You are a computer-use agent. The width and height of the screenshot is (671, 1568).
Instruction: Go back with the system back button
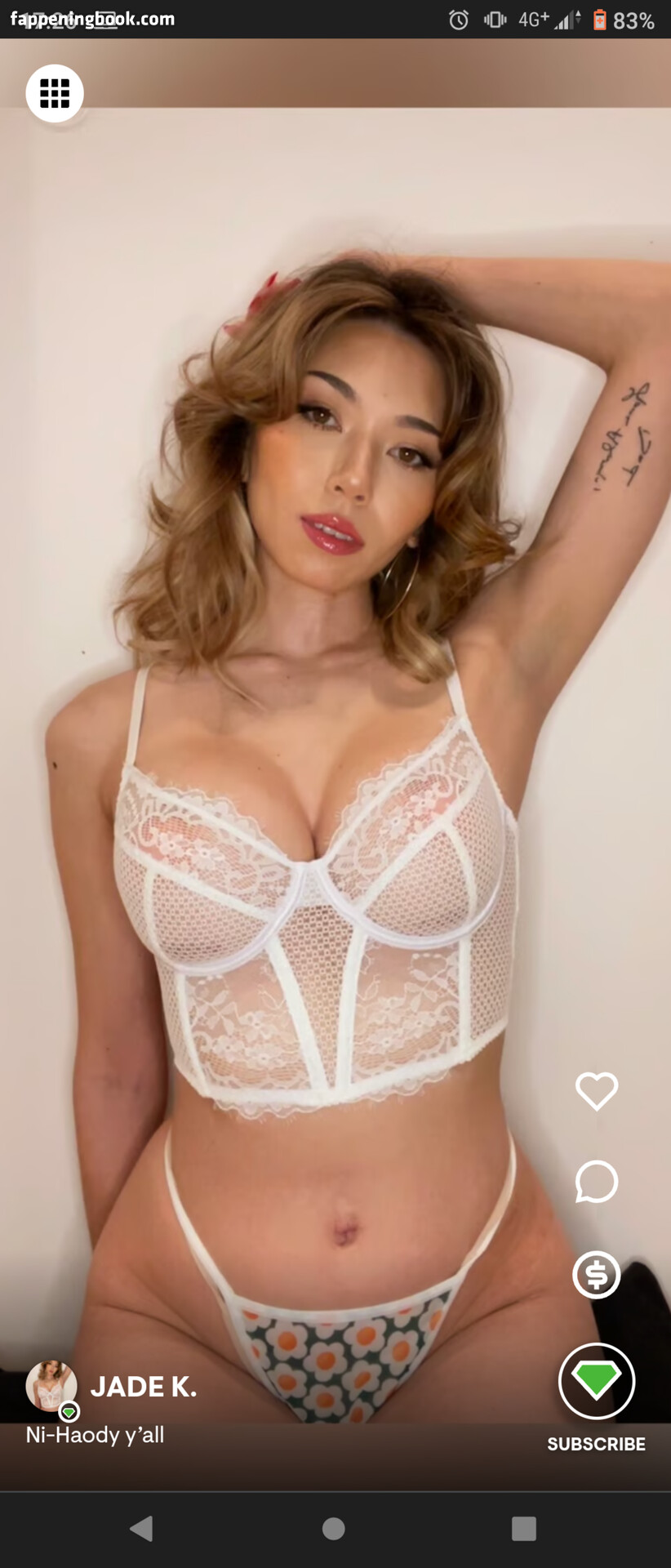142,1528
